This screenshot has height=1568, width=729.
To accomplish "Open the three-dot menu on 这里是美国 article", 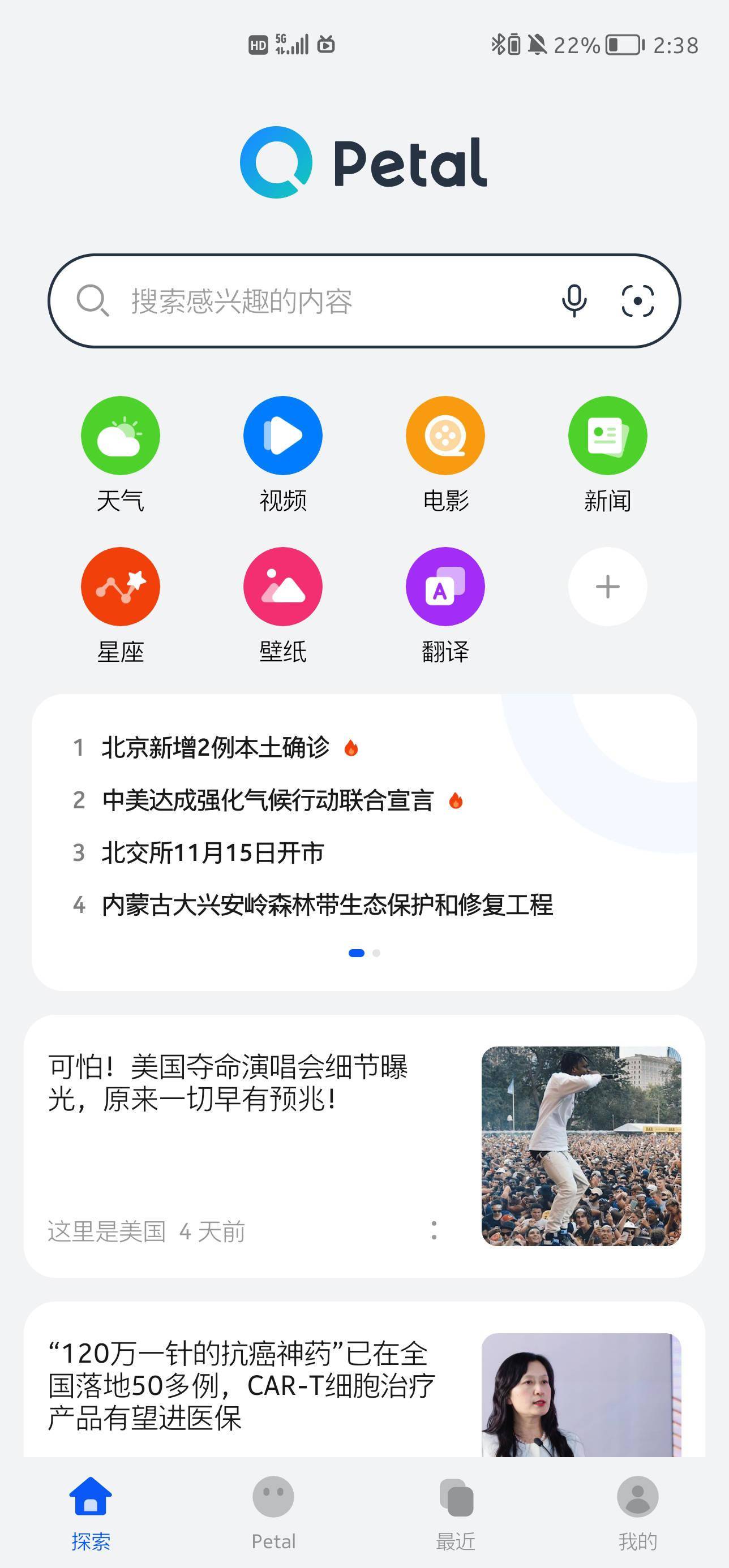I will (x=434, y=1231).
